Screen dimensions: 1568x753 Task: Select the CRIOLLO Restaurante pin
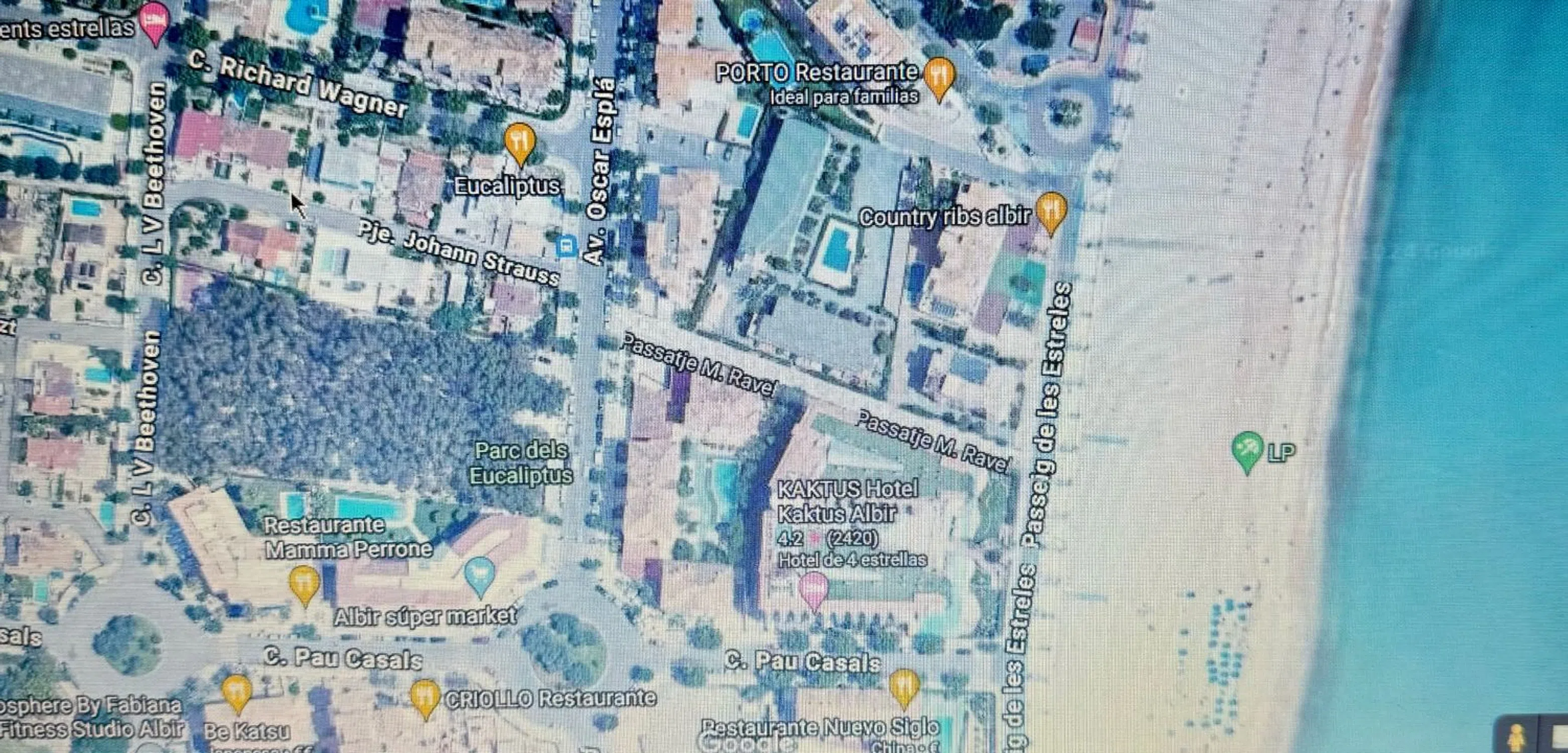pyautogui.click(x=425, y=696)
